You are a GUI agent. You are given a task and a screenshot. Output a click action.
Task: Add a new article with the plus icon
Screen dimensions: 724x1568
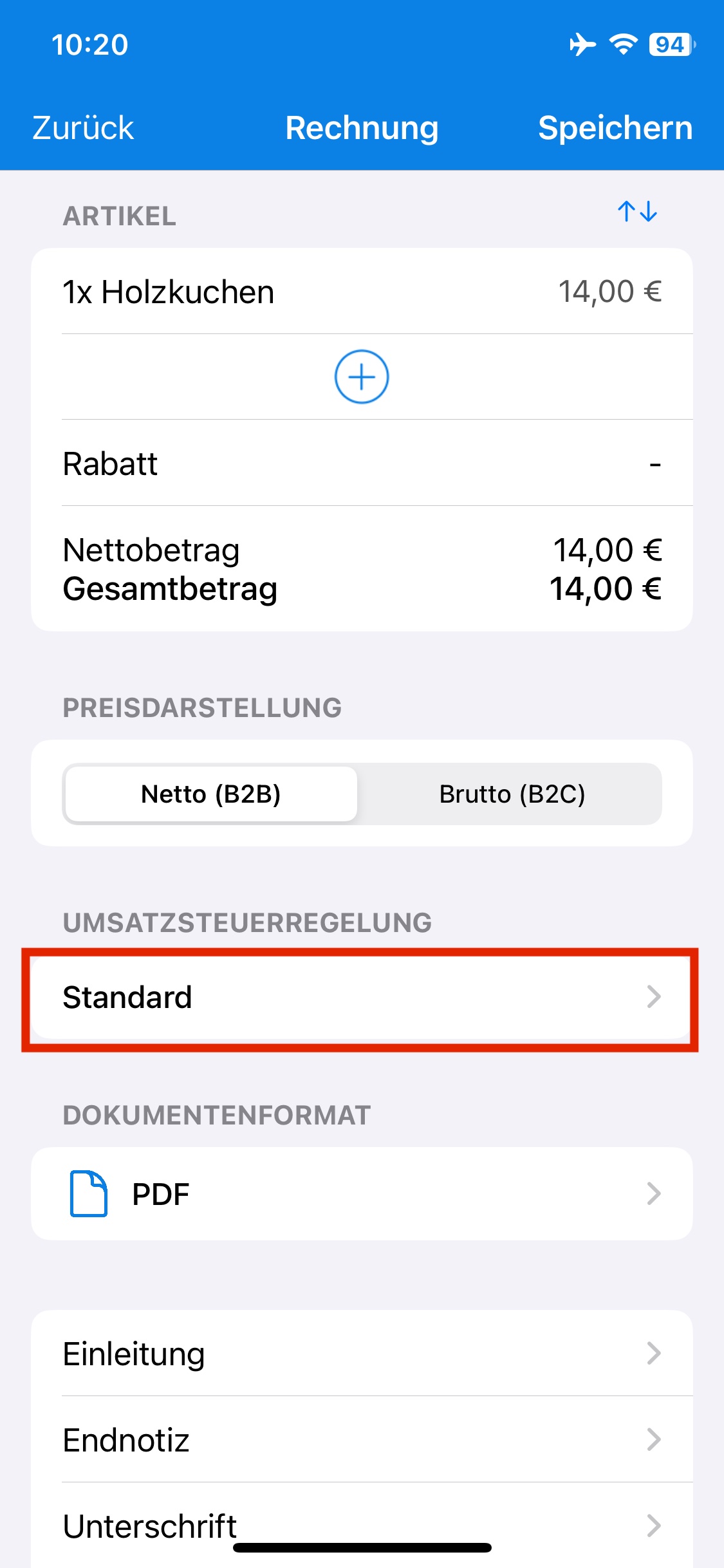pyautogui.click(x=362, y=377)
